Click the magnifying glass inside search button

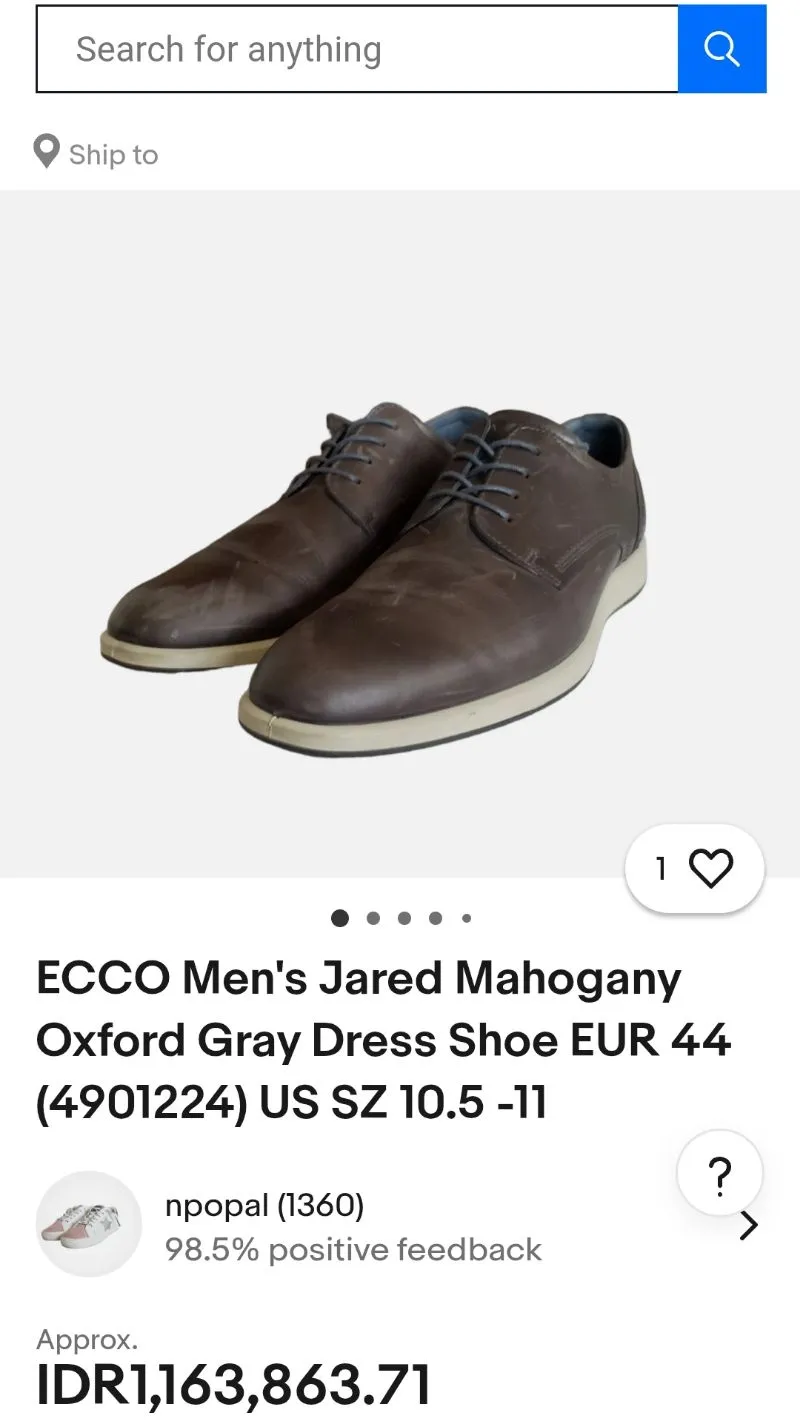click(721, 48)
